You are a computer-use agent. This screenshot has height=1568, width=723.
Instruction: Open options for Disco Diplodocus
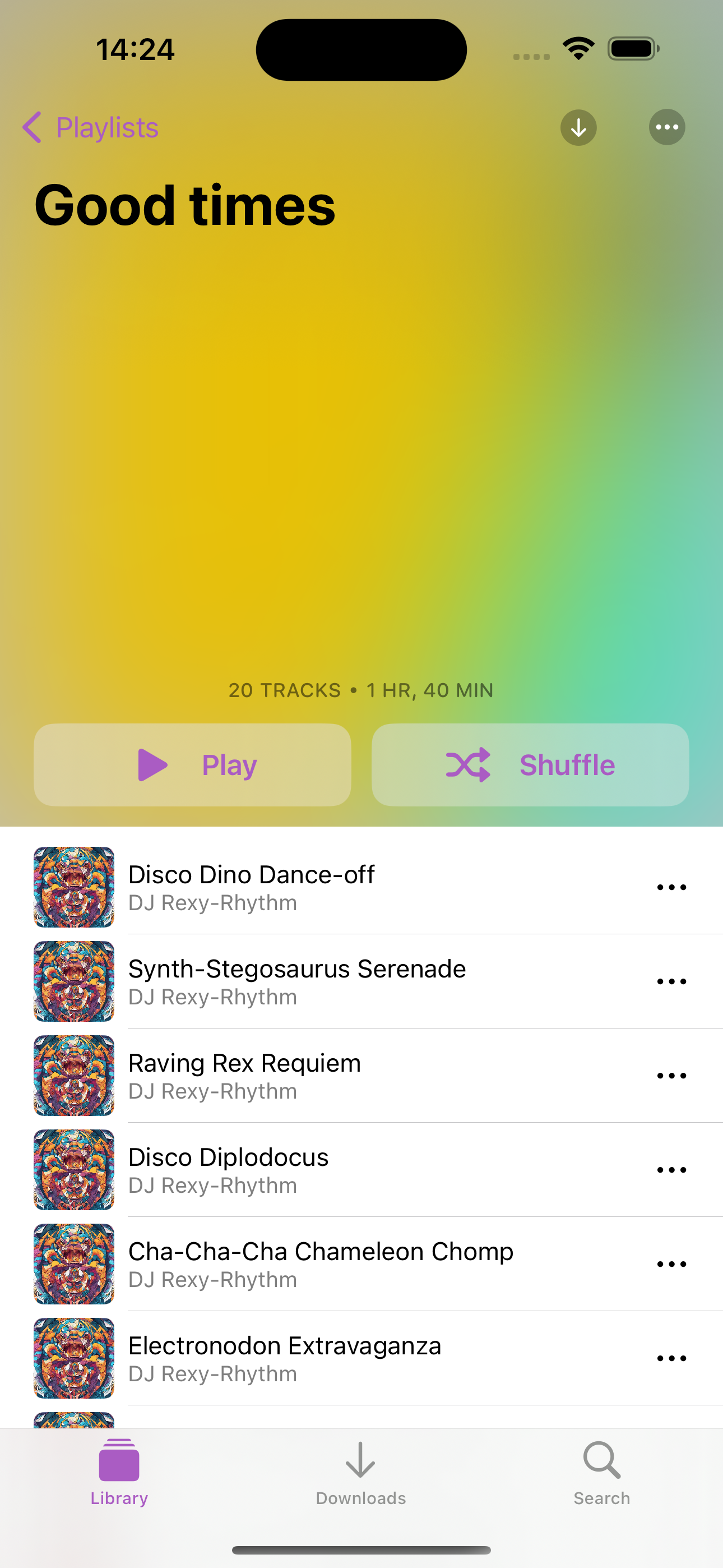click(x=671, y=1170)
